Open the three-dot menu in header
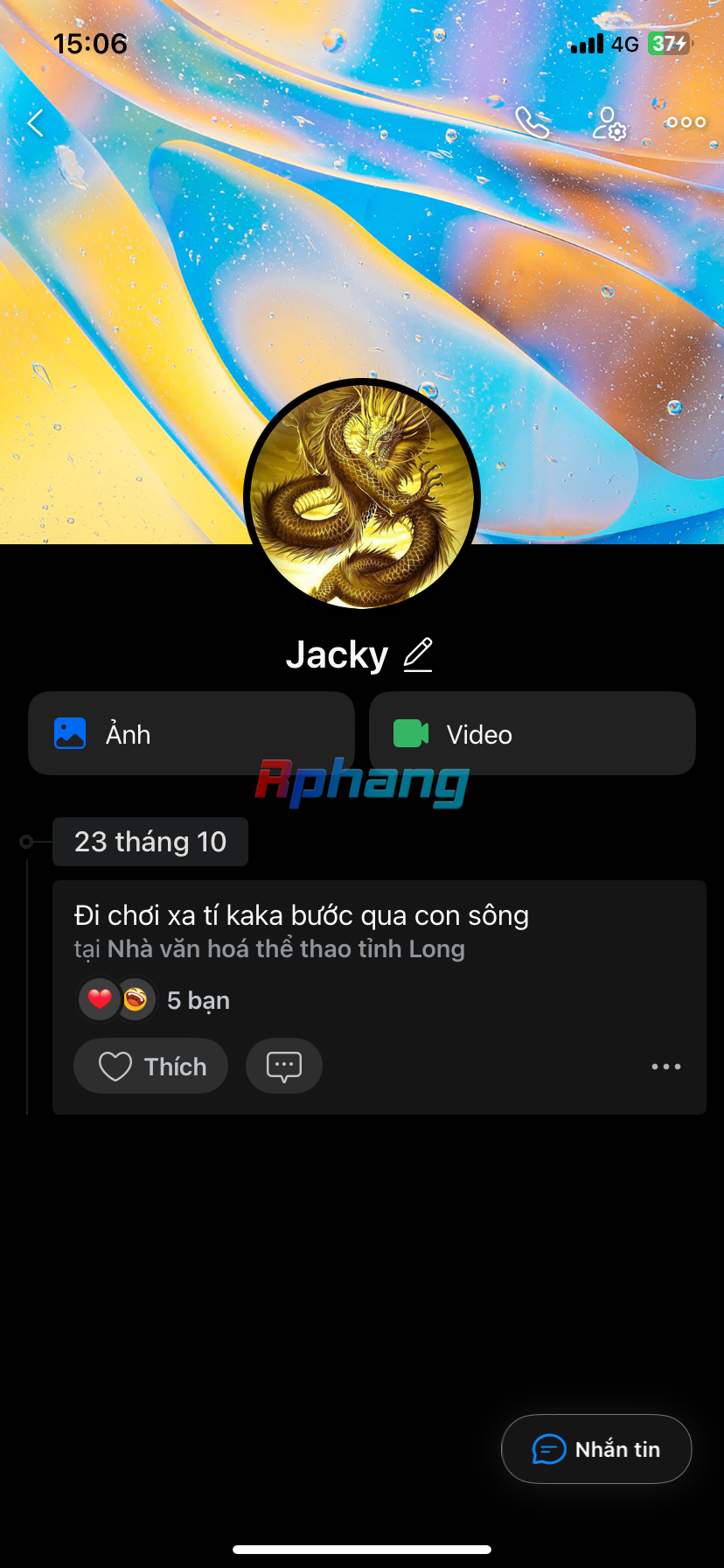Image resolution: width=724 pixels, height=1568 pixels. click(686, 122)
